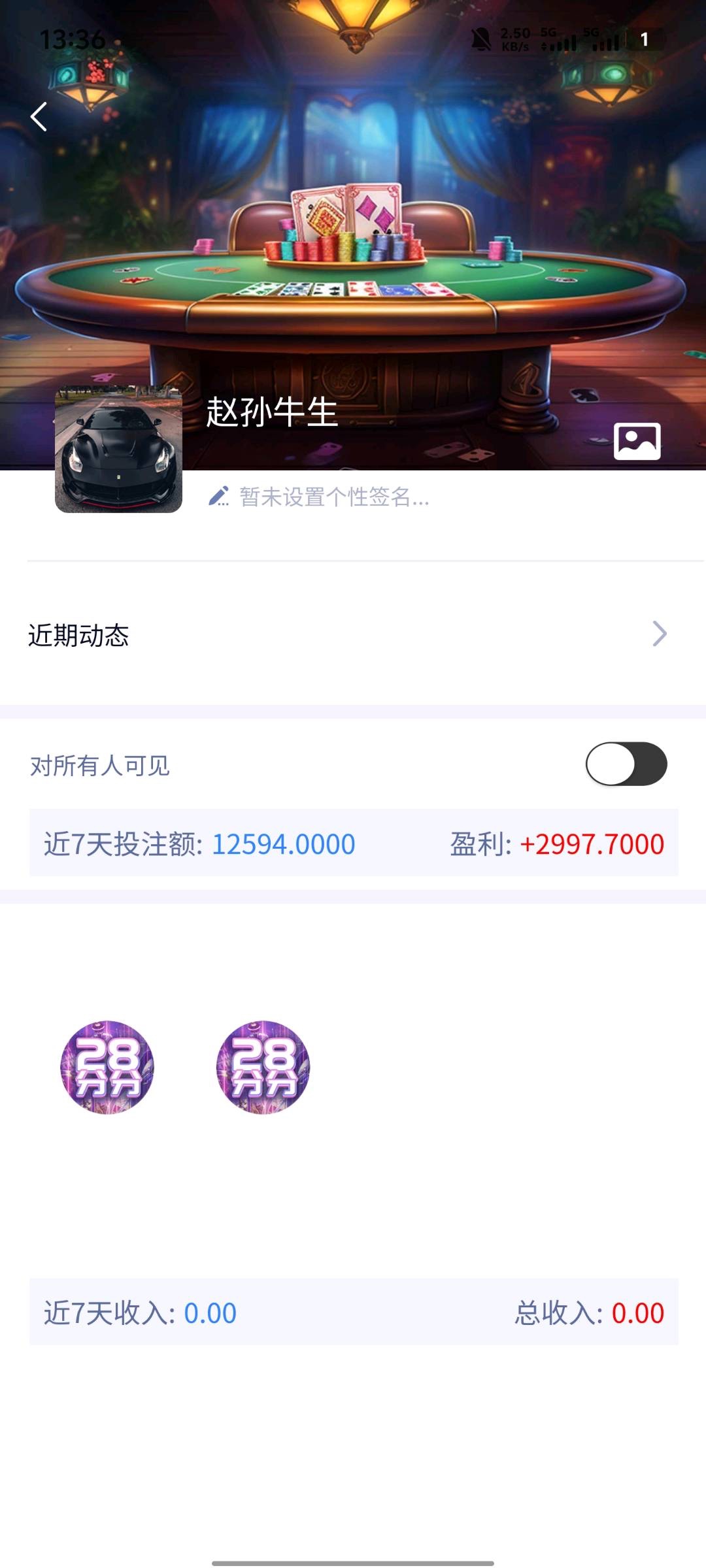Open the first 28 game icon
This screenshot has width=706, height=1568.
pyautogui.click(x=107, y=1068)
